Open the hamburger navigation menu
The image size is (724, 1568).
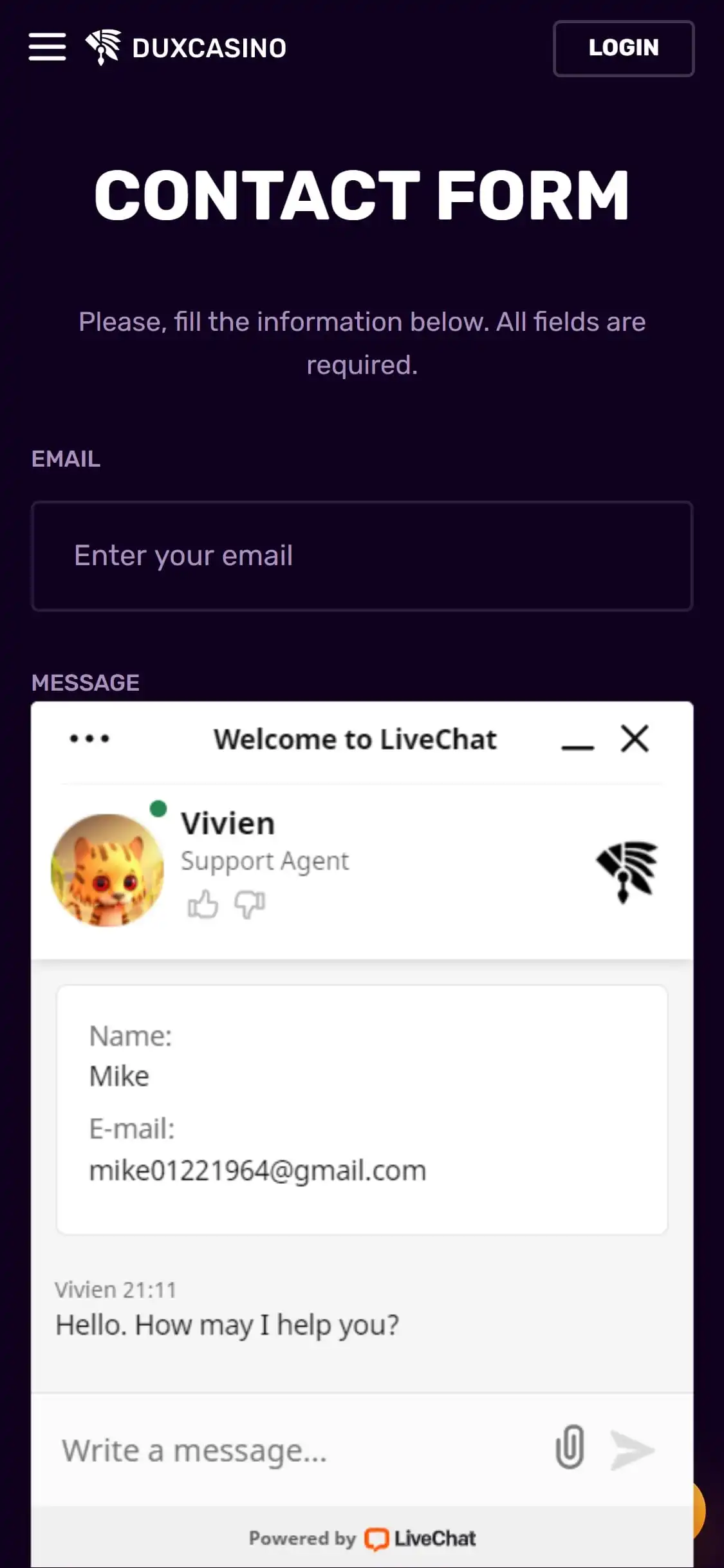(x=47, y=47)
